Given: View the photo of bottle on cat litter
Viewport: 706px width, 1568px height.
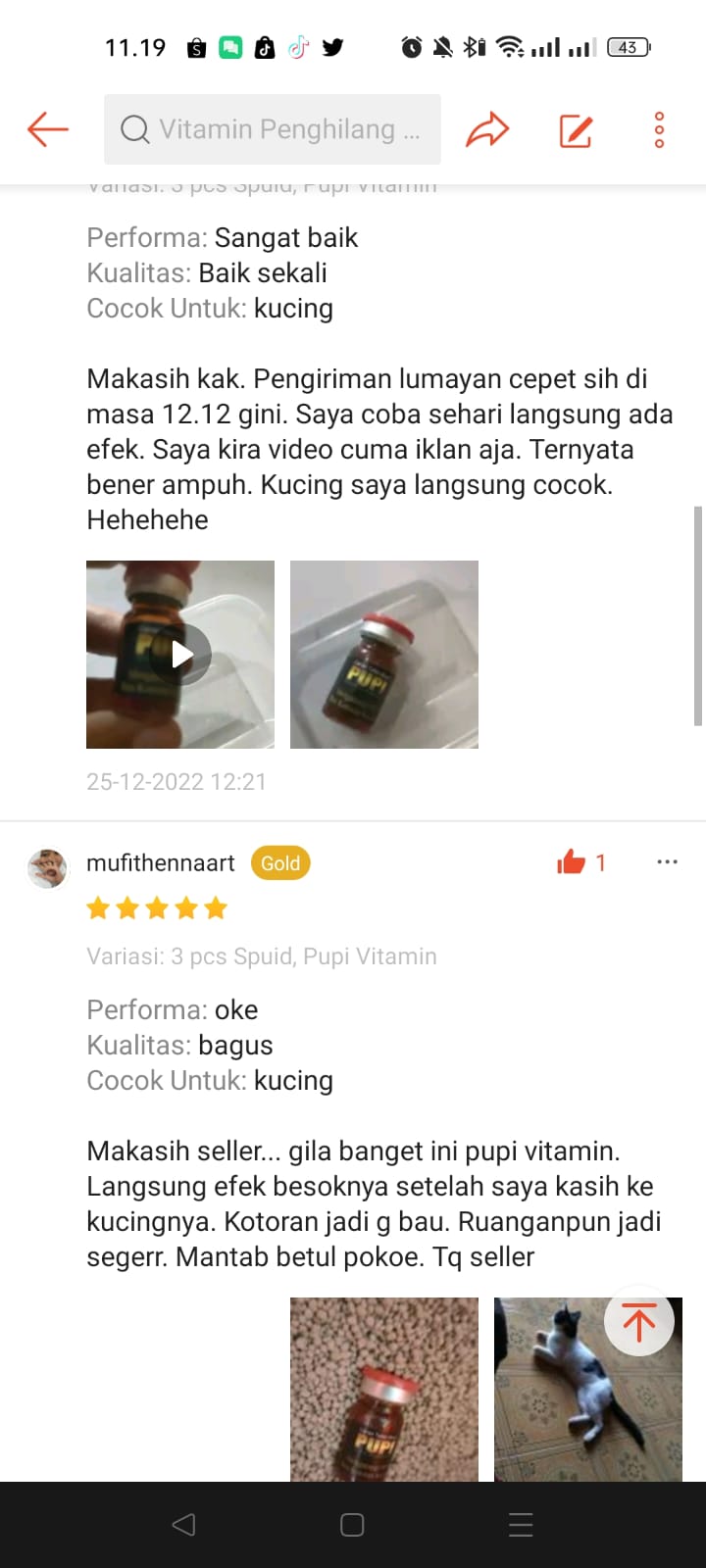Looking at the screenshot, I should pyautogui.click(x=384, y=1388).
